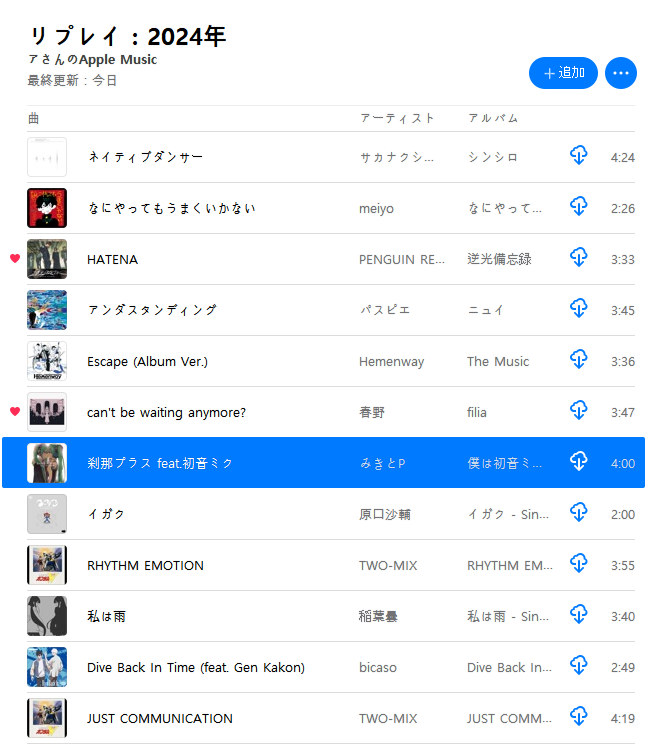Open the more options ellipsis menu

(x=620, y=73)
